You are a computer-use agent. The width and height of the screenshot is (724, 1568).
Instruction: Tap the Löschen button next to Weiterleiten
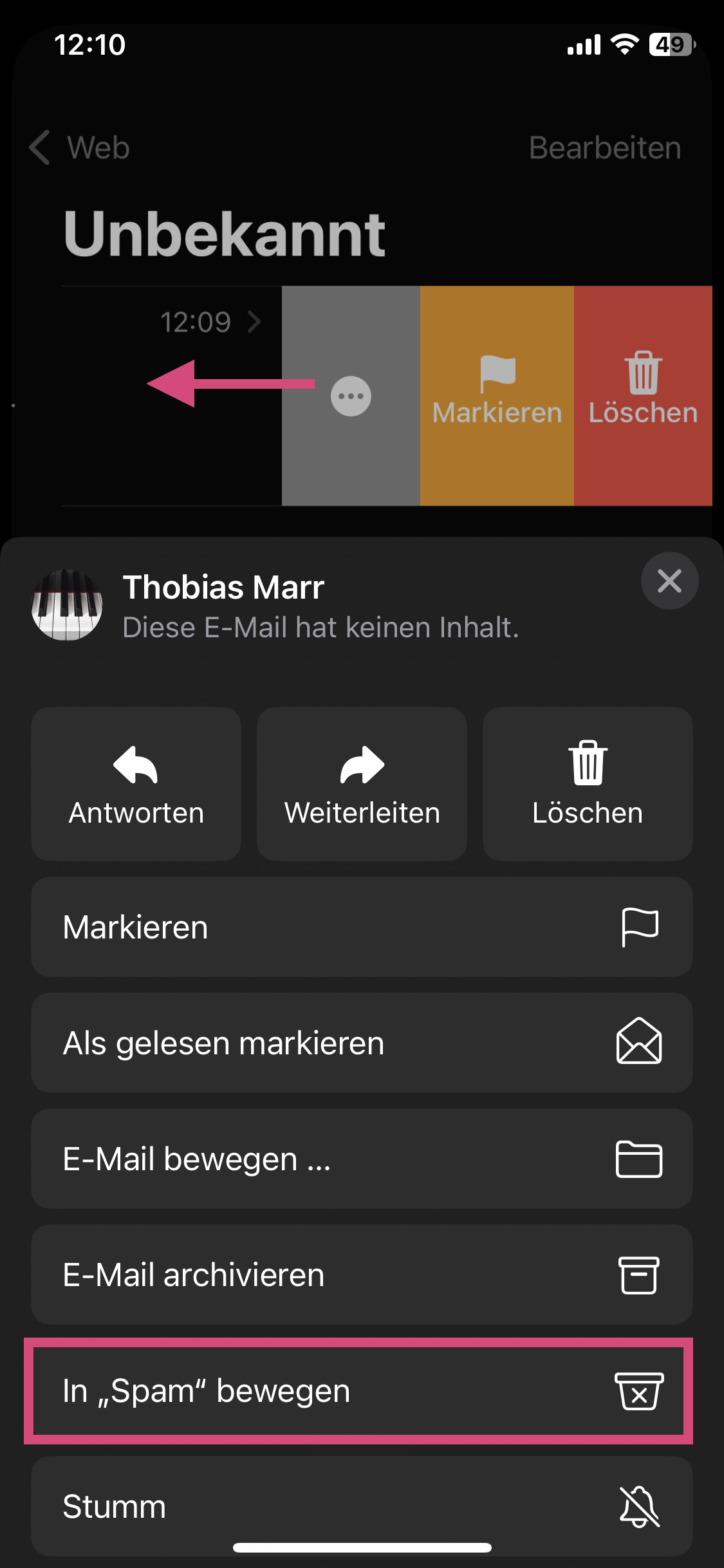(x=588, y=783)
